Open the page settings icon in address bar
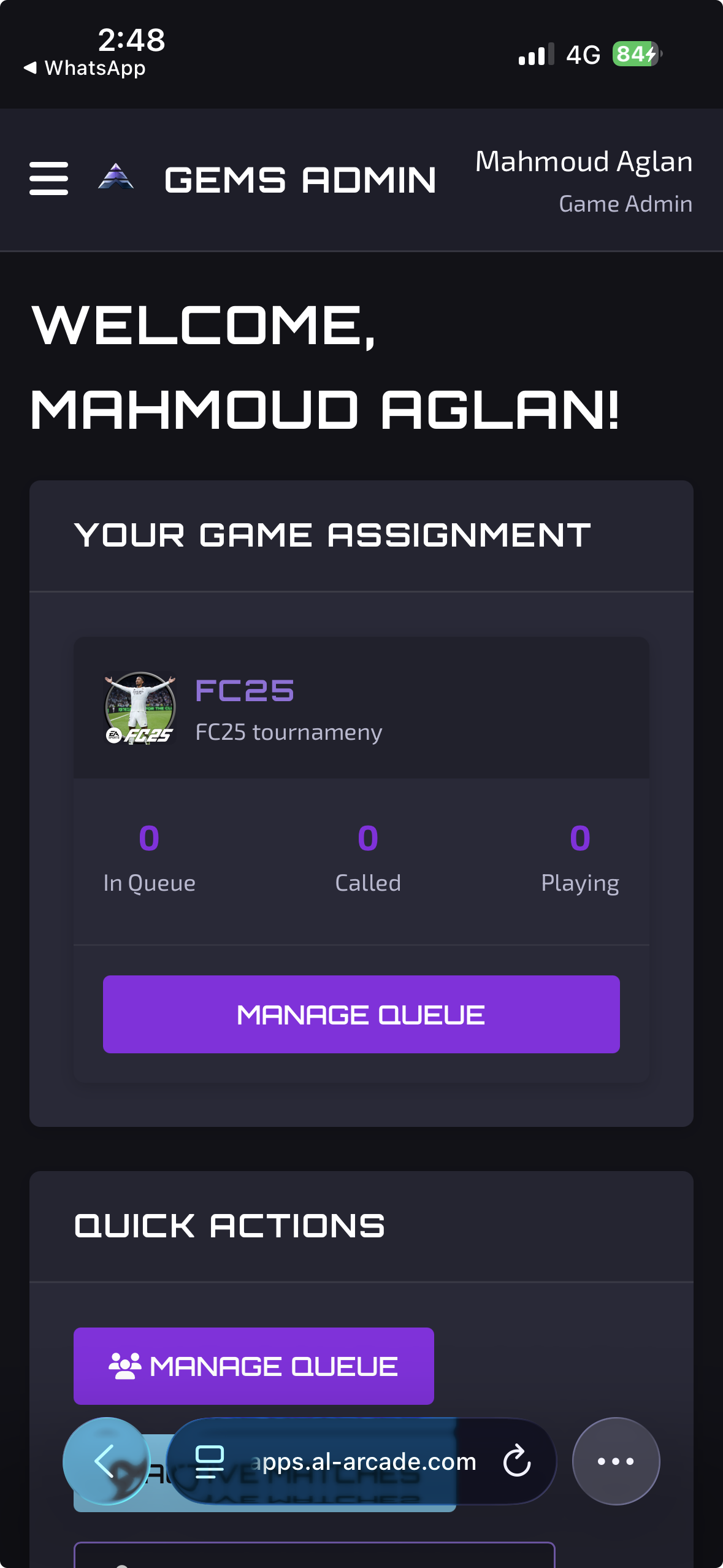Screen dimensions: 723x1568 pos(209,1461)
